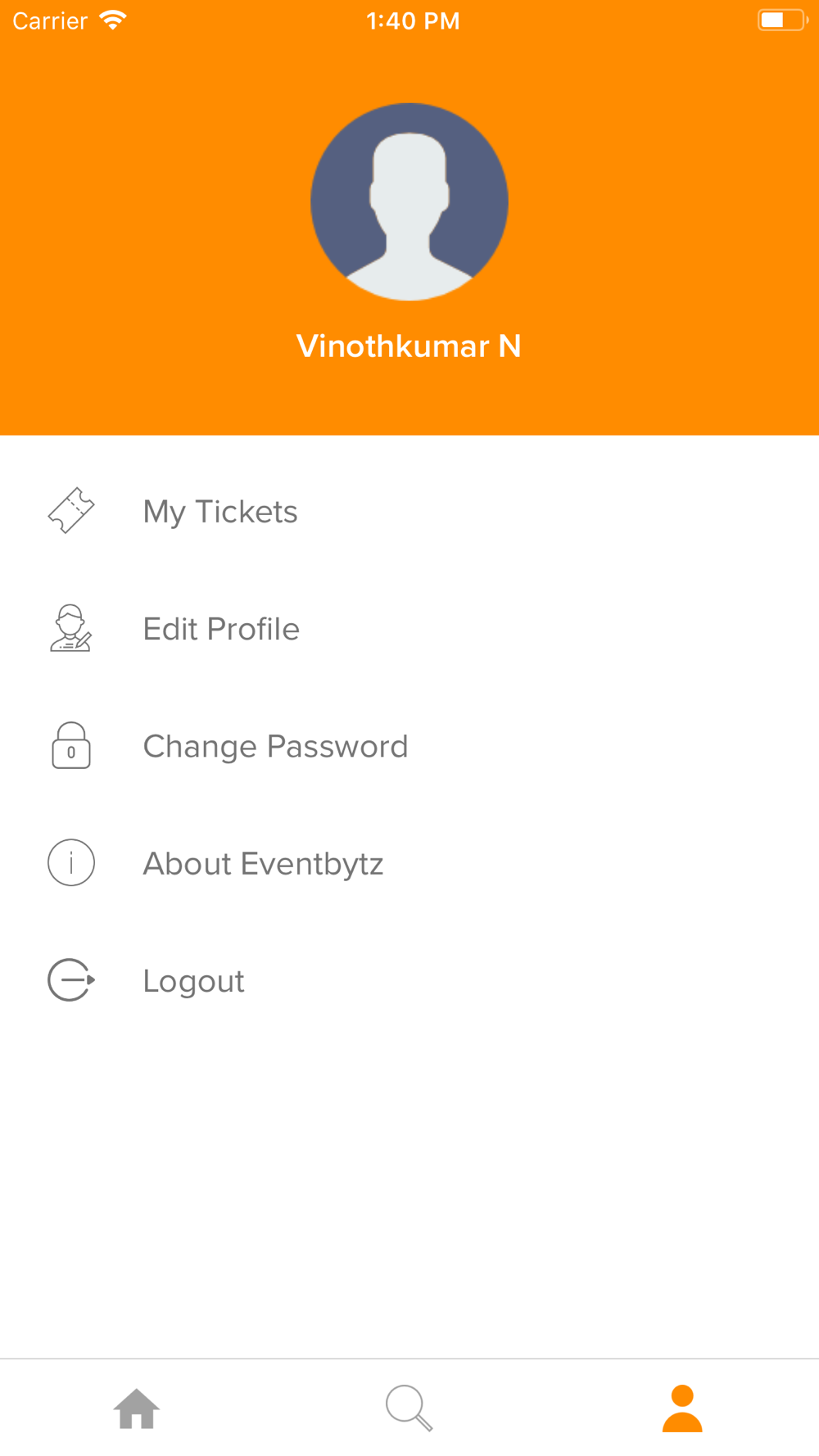
Task: Go to Edit Profile
Action: point(409,629)
